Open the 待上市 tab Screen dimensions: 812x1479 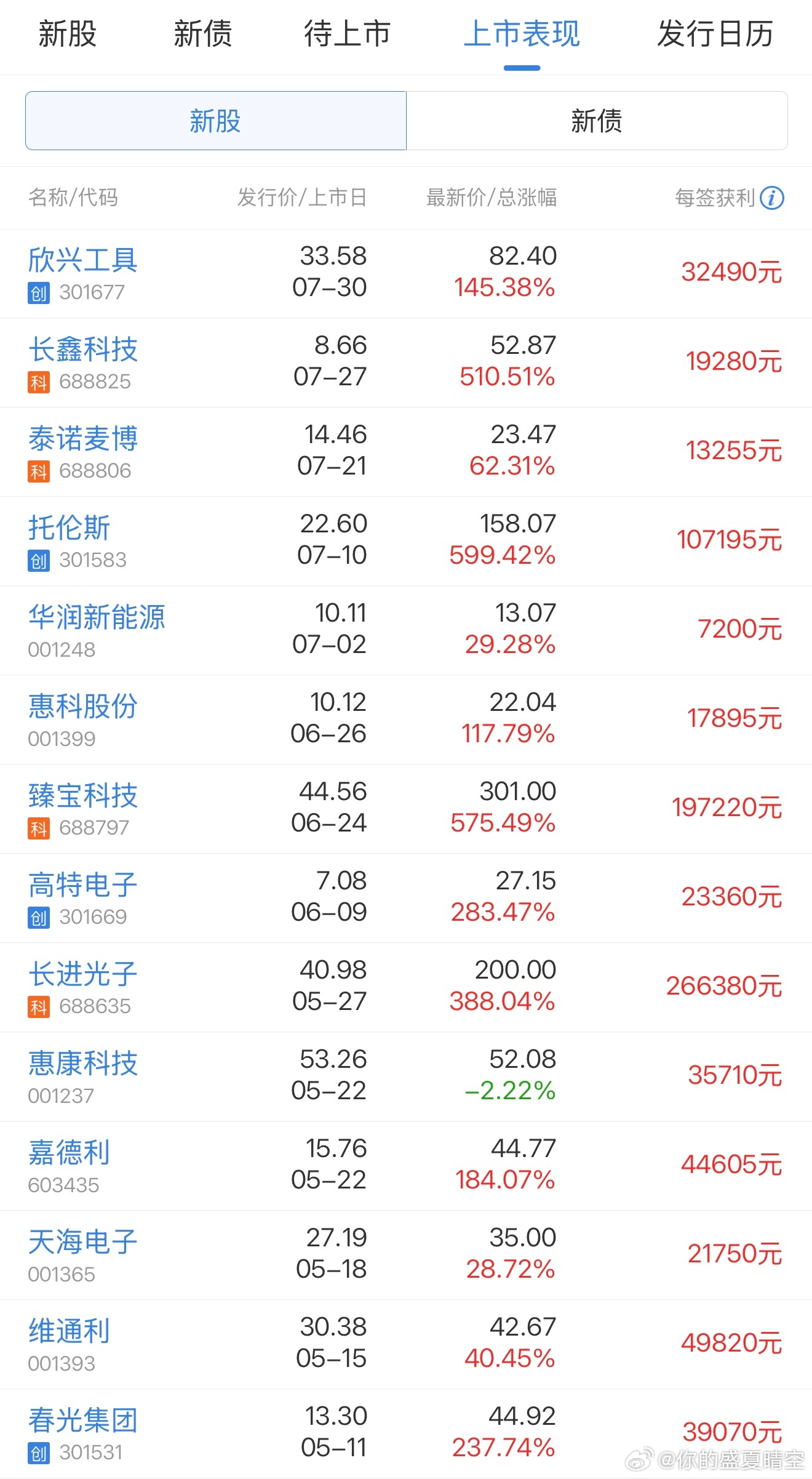tap(348, 34)
